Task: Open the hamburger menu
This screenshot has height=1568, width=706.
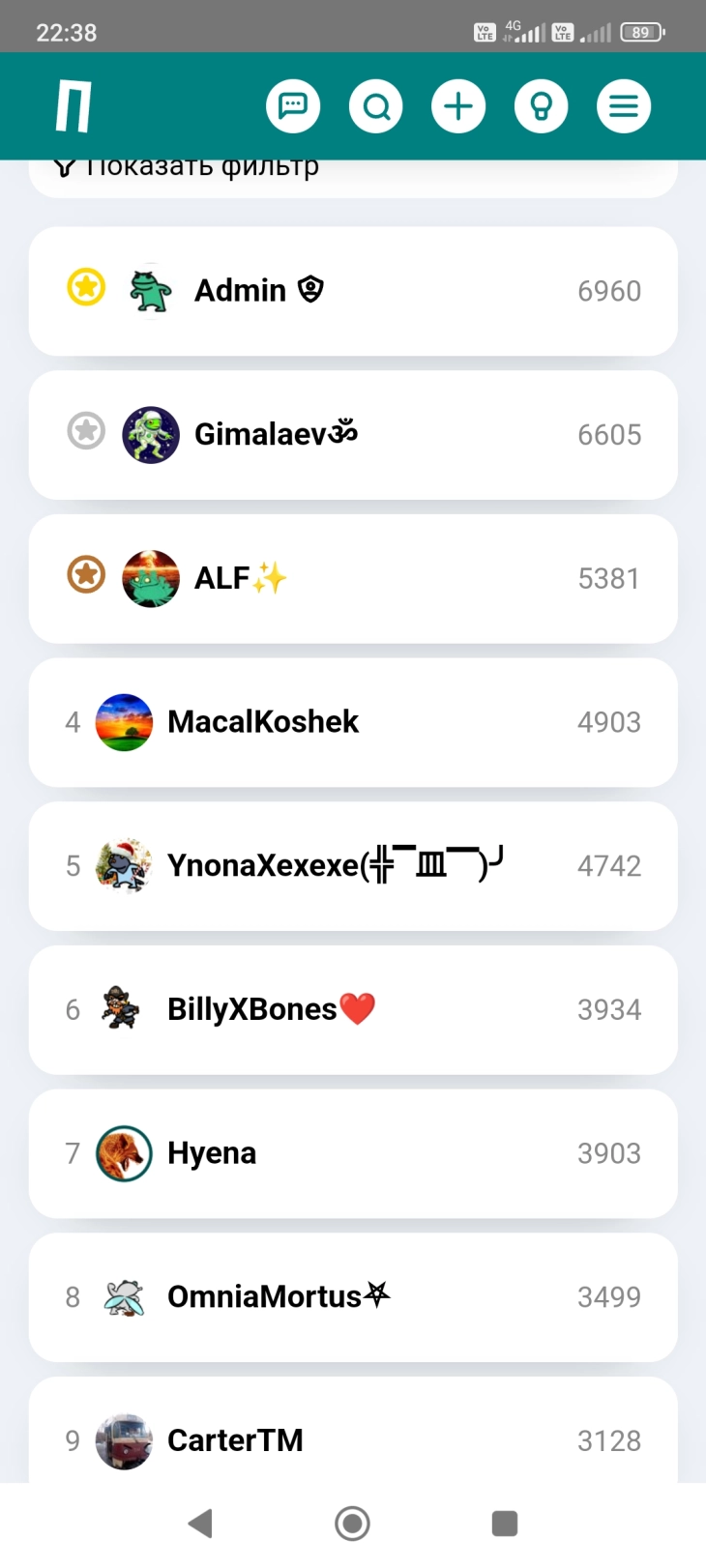Action: (x=624, y=106)
